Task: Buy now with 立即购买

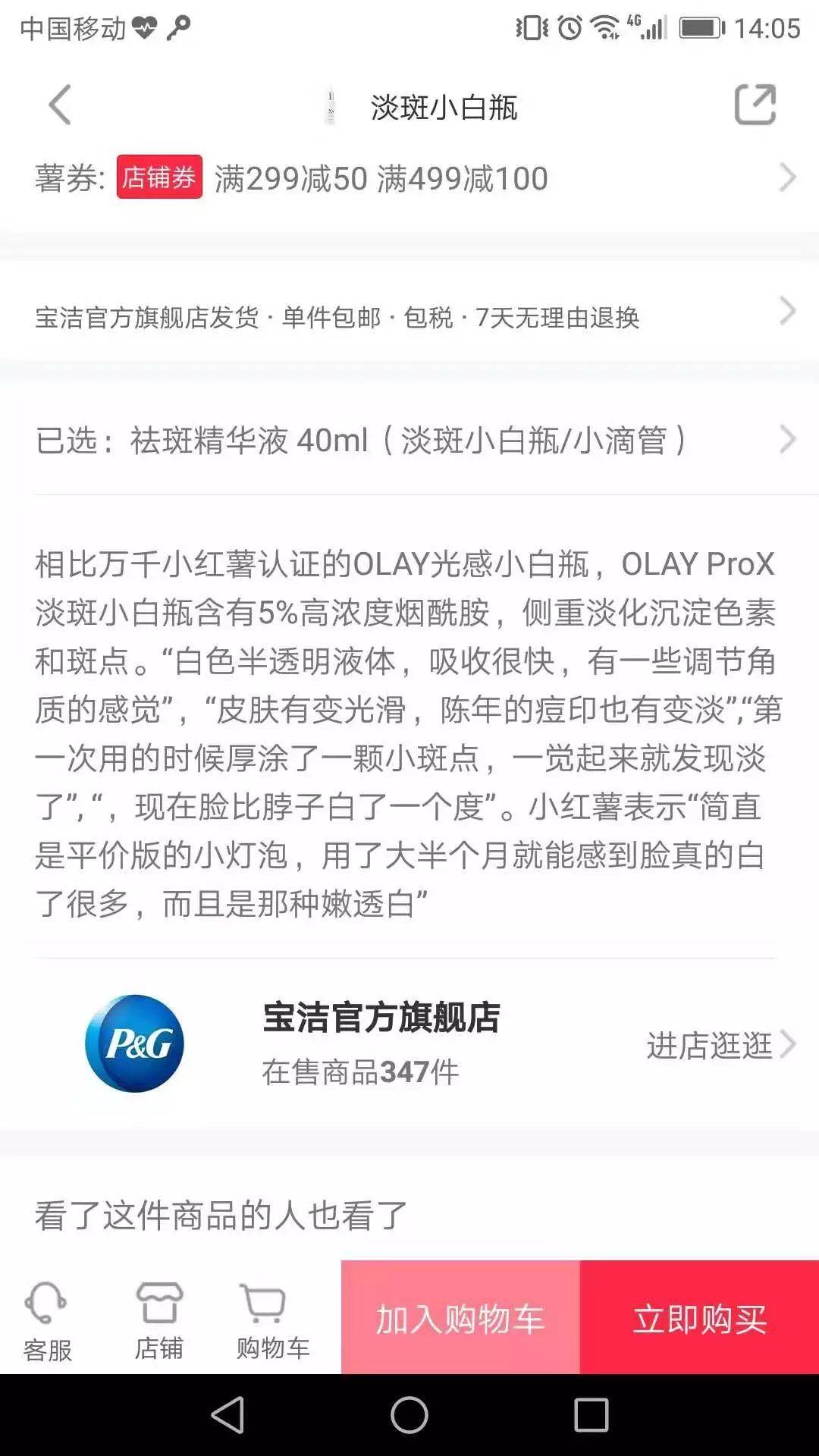Action: click(x=699, y=1318)
